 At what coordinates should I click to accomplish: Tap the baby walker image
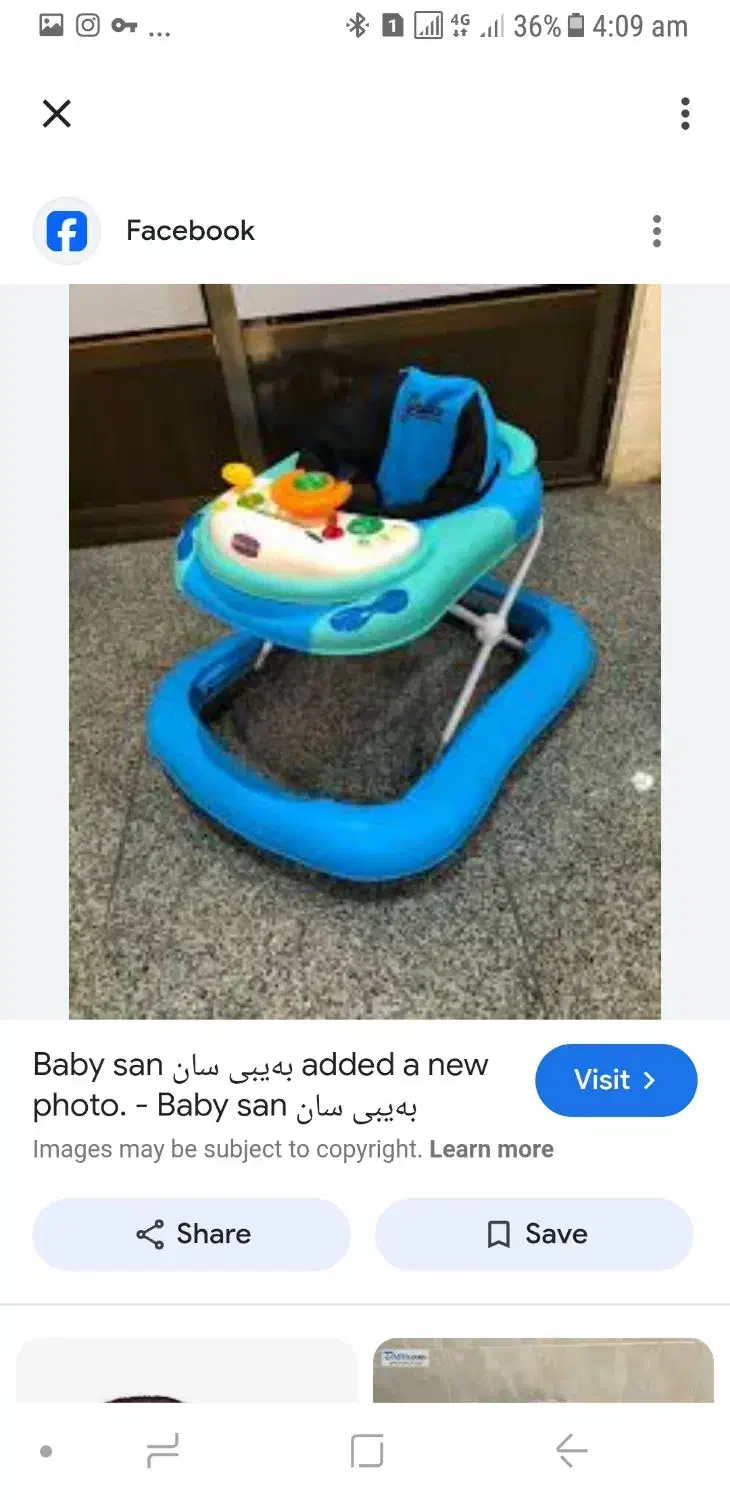click(365, 650)
